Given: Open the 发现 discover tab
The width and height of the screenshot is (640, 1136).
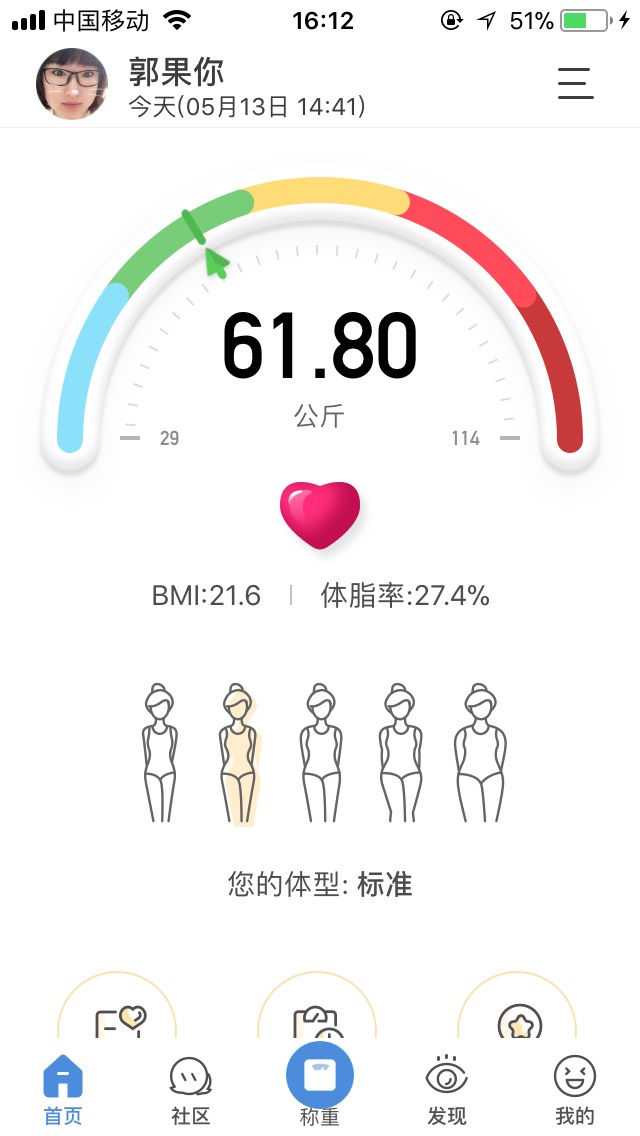Looking at the screenshot, I should pyautogui.click(x=447, y=1089).
